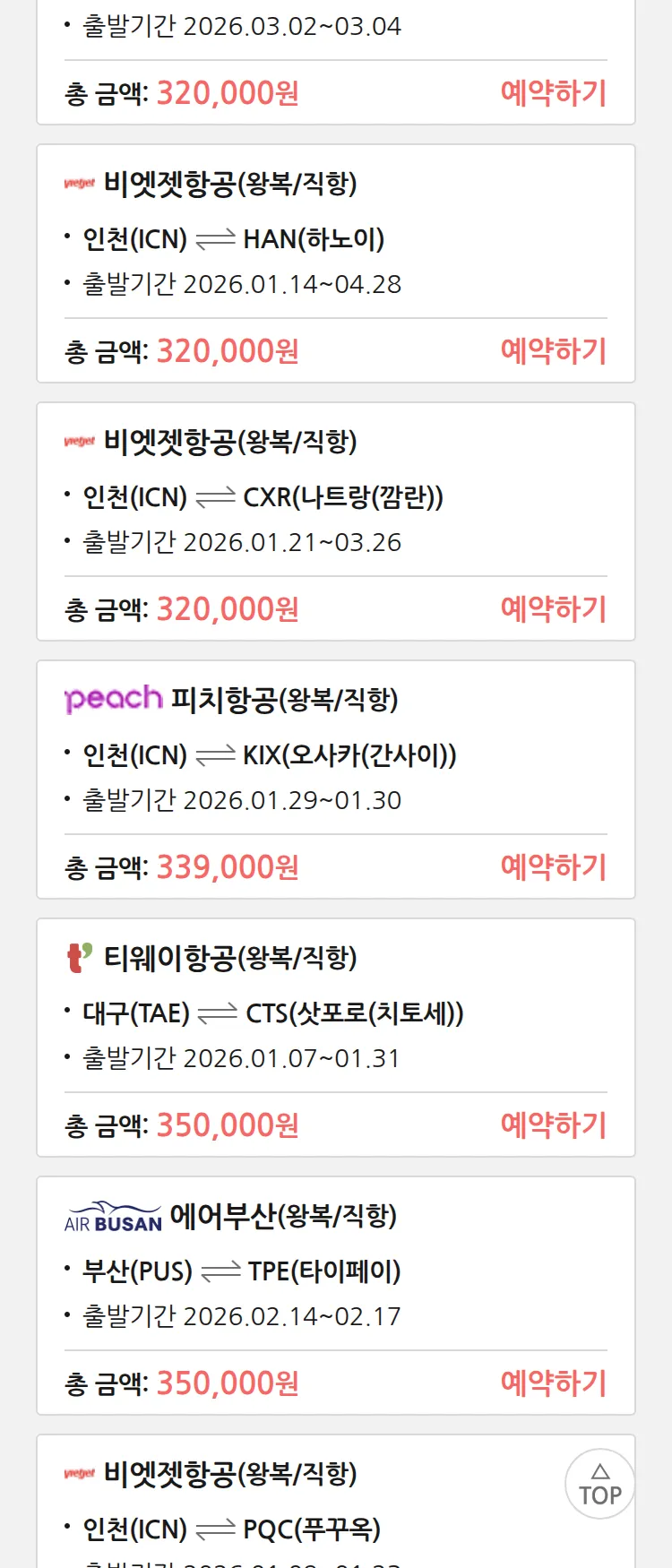Book the Air Busan flight to Taipei
The height and width of the screenshot is (1568, 672).
(x=553, y=1383)
